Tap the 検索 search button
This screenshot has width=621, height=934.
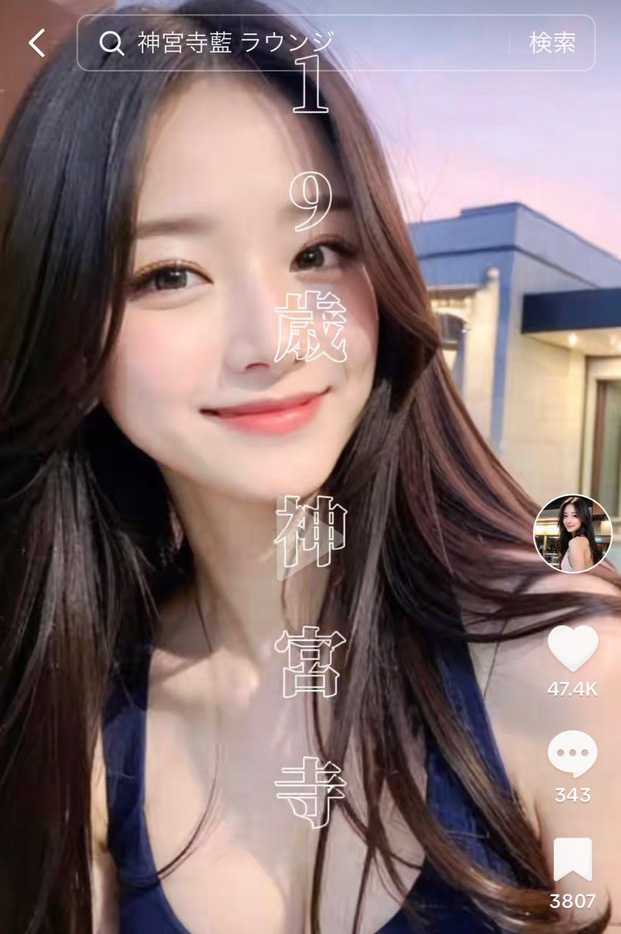pyautogui.click(x=552, y=43)
